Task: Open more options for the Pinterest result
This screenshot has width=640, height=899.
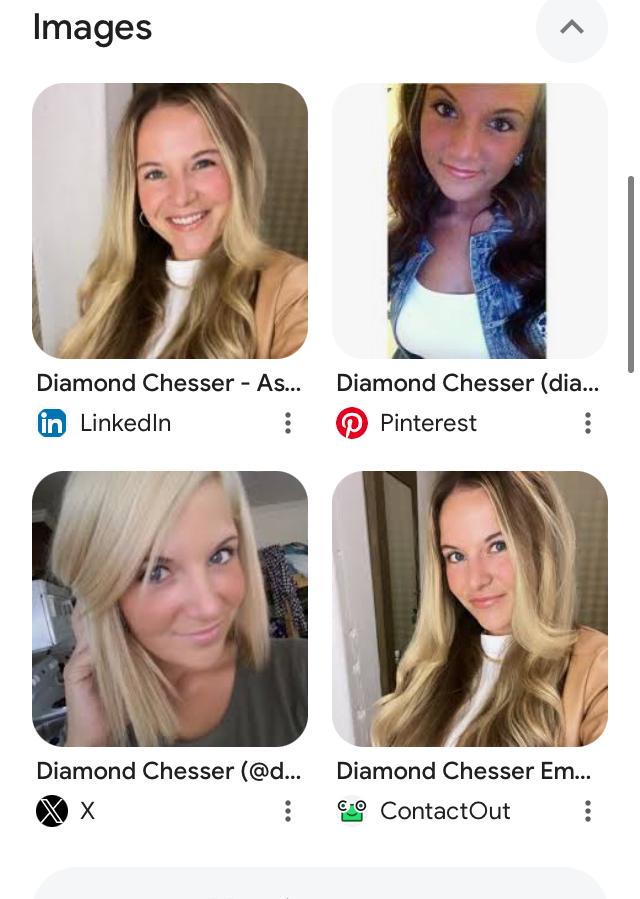Action: [588, 424]
